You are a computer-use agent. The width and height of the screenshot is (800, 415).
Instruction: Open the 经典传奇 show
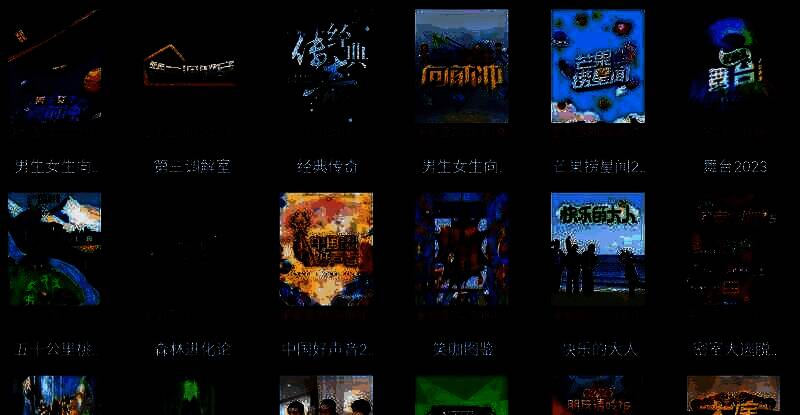click(326, 67)
